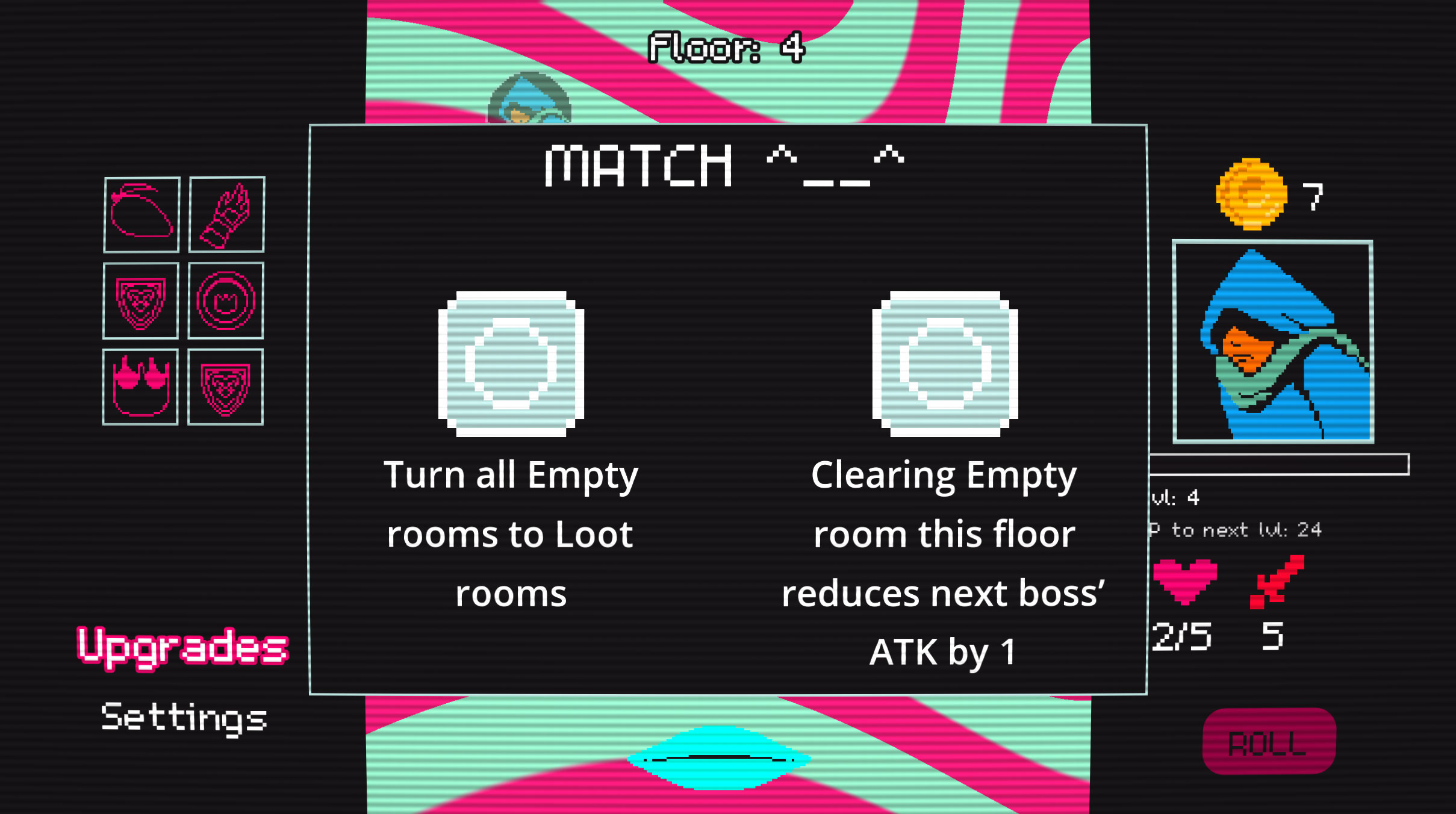This screenshot has width=1456, height=814.
Task: Select the glove item slot
Action: click(x=226, y=214)
